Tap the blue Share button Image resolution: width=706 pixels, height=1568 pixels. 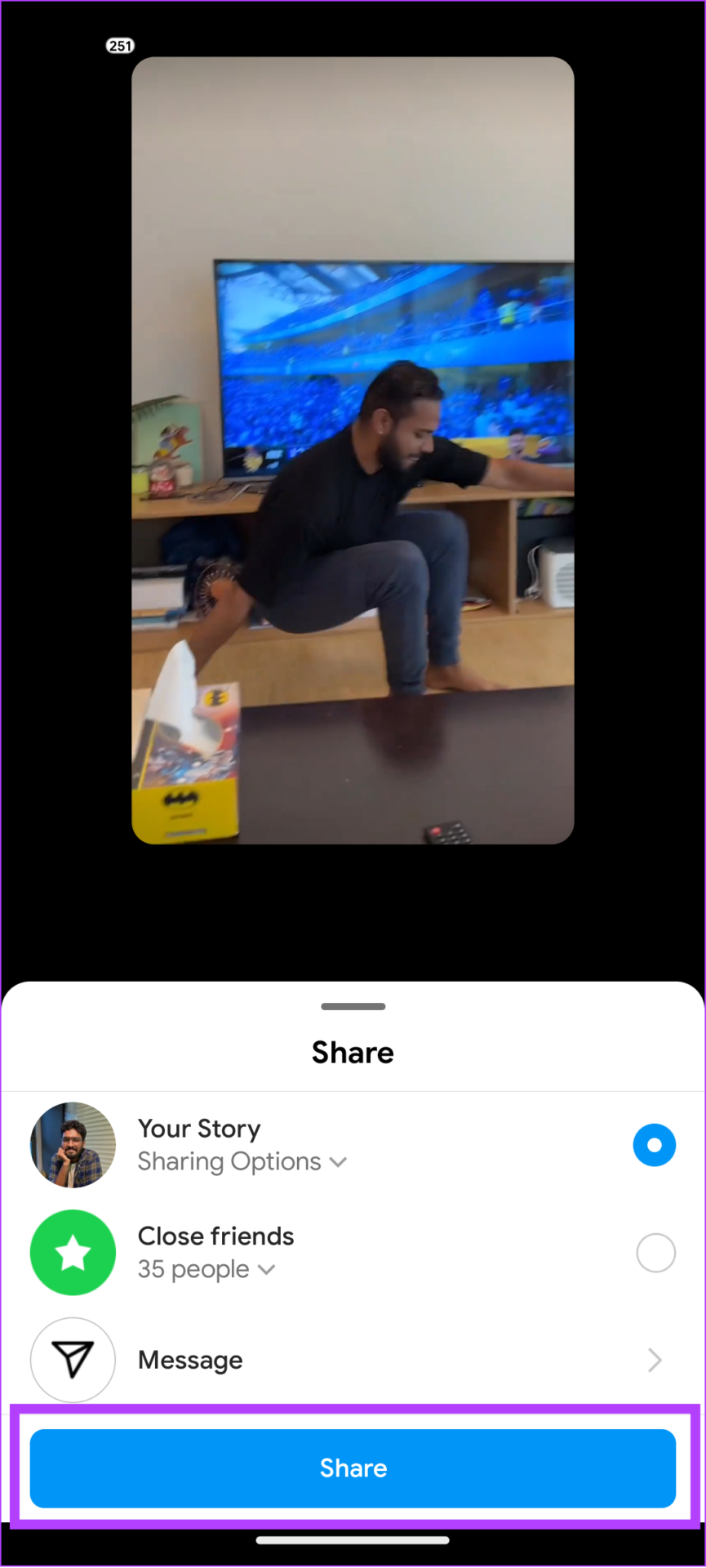353,1468
